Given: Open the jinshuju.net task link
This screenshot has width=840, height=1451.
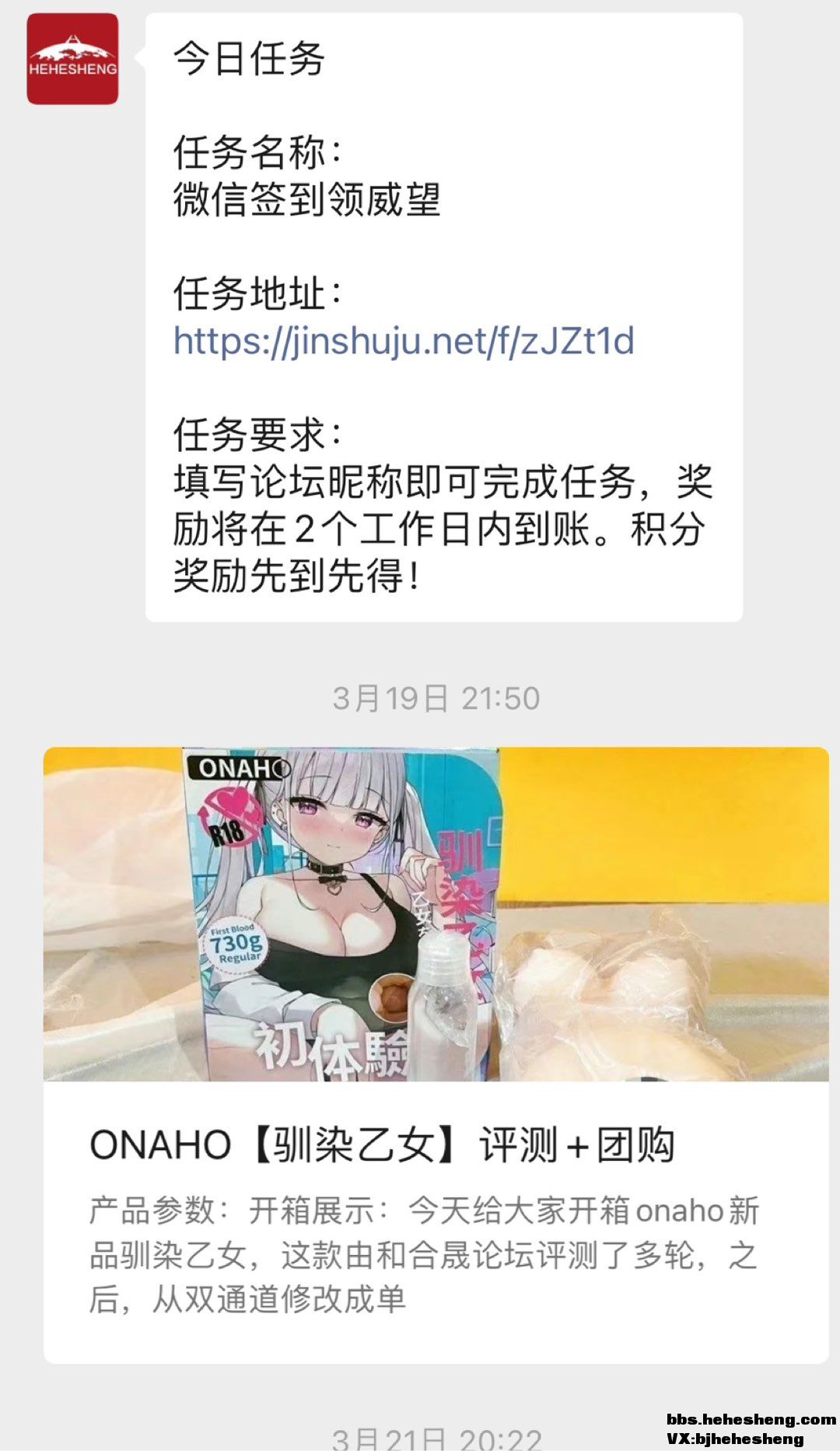Looking at the screenshot, I should 404,341.
